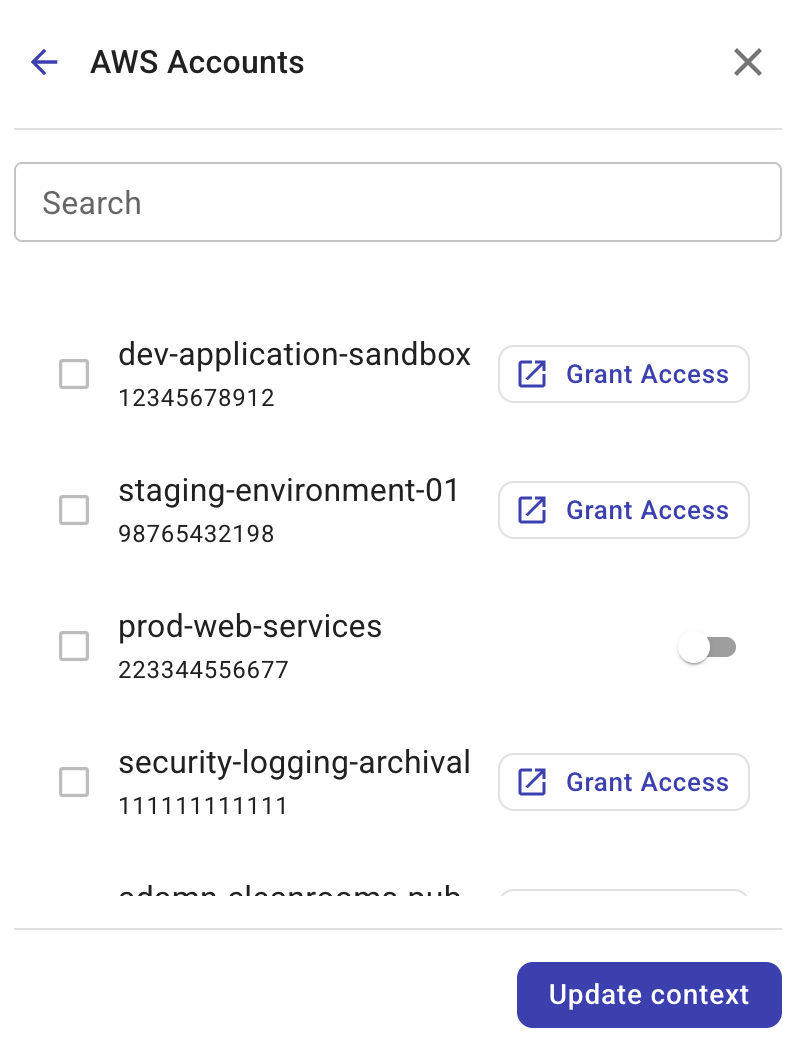The width and height of the screenshot is (794, 1052).
Task: Click the security-logging-archival account name
Action: [294, 763]
